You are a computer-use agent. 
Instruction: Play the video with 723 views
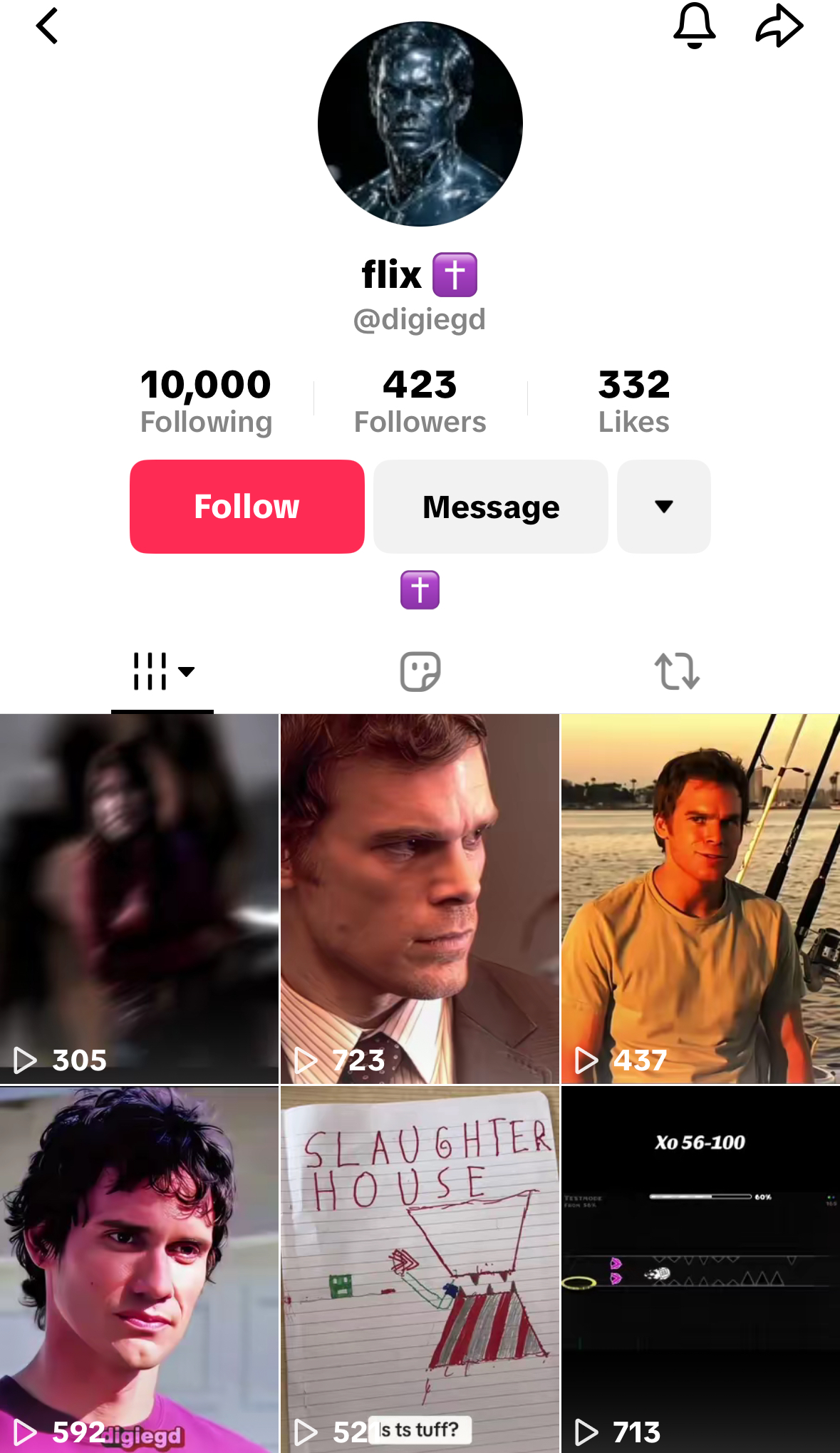pos(420,898)
